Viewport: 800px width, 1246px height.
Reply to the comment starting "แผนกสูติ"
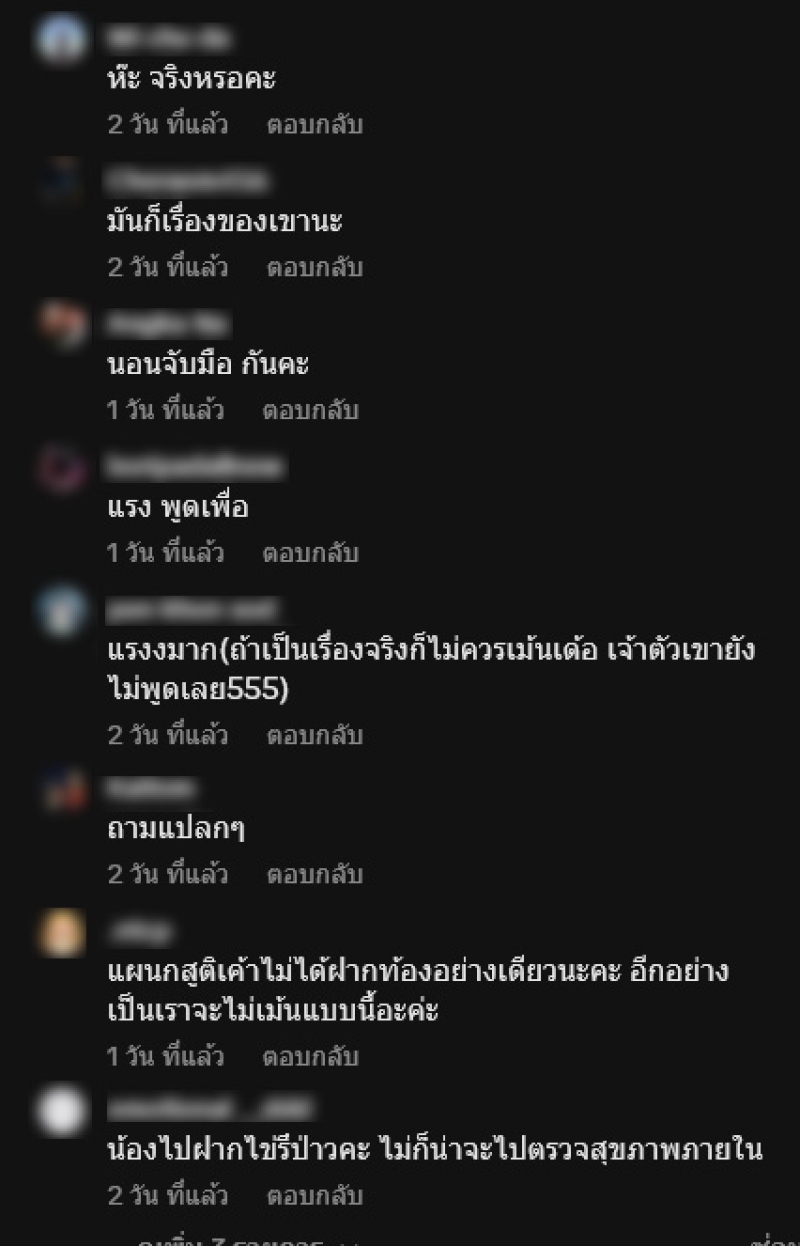point(310,1057)
